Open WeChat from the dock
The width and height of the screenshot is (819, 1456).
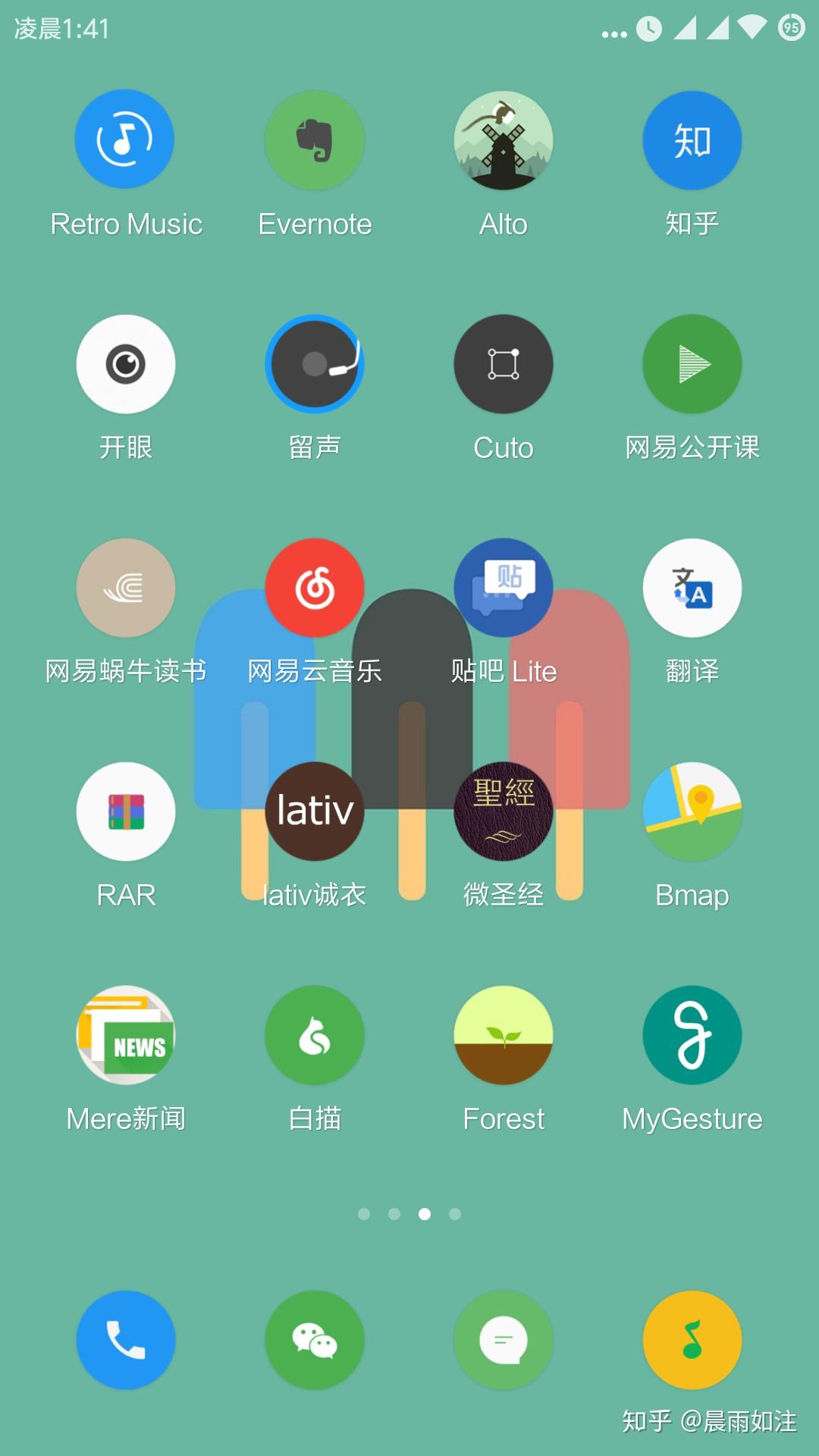[x=315, y=1340]
